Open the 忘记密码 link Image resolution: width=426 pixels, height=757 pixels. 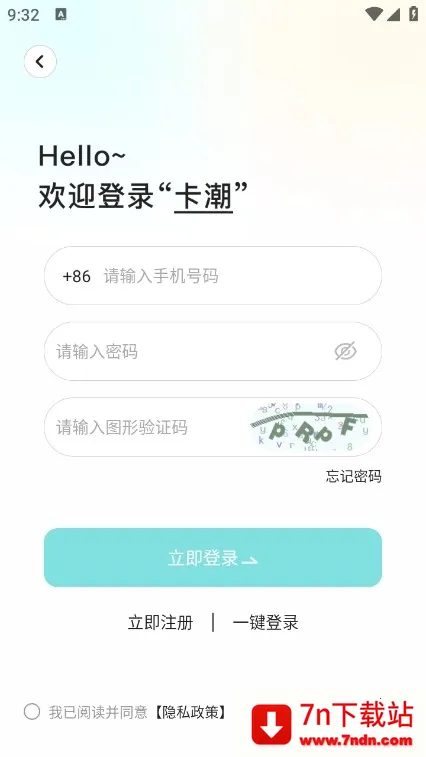pyautogui.click(x=354, y=477)
